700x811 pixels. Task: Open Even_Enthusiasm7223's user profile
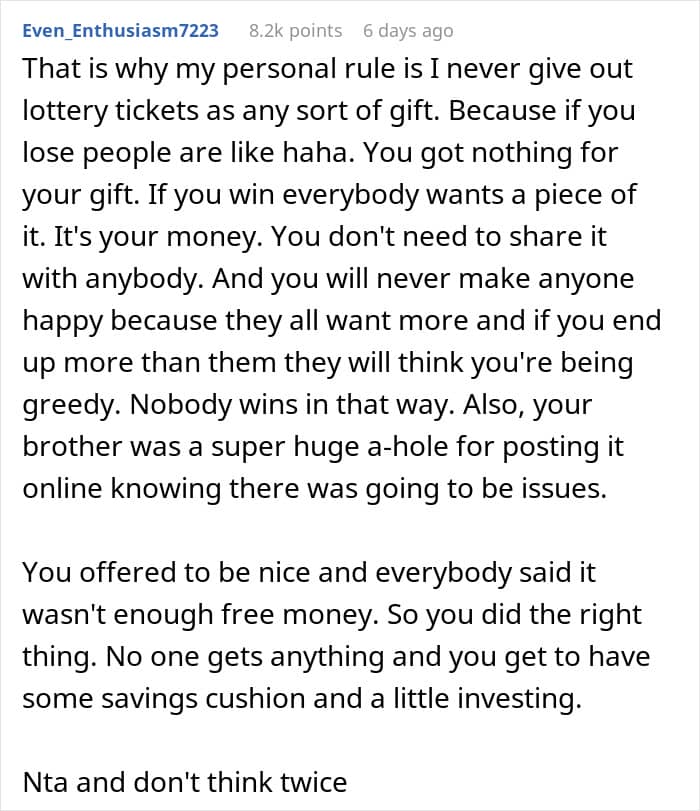point(121,31)
